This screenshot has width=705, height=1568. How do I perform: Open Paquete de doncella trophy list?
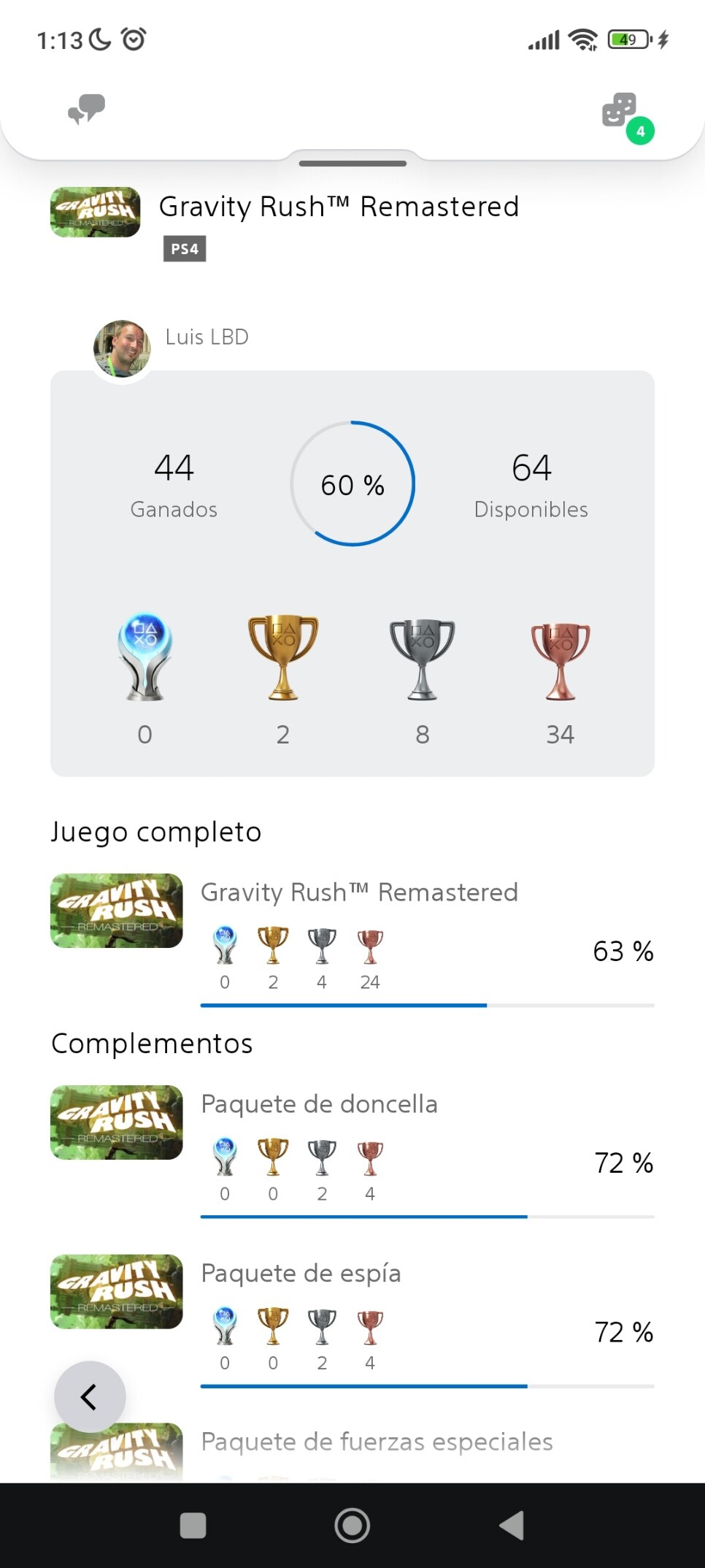coord(352,1152)
